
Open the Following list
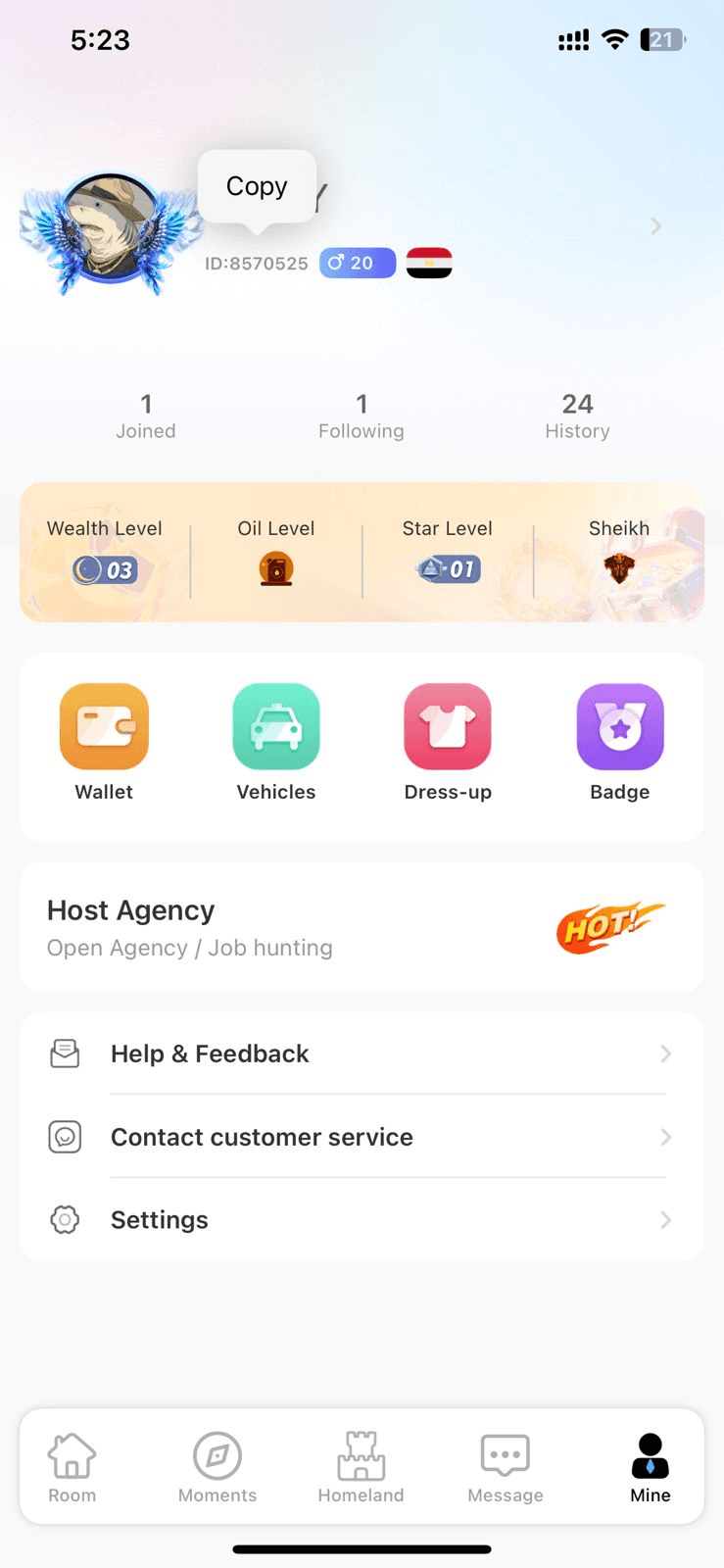(362, 416)
